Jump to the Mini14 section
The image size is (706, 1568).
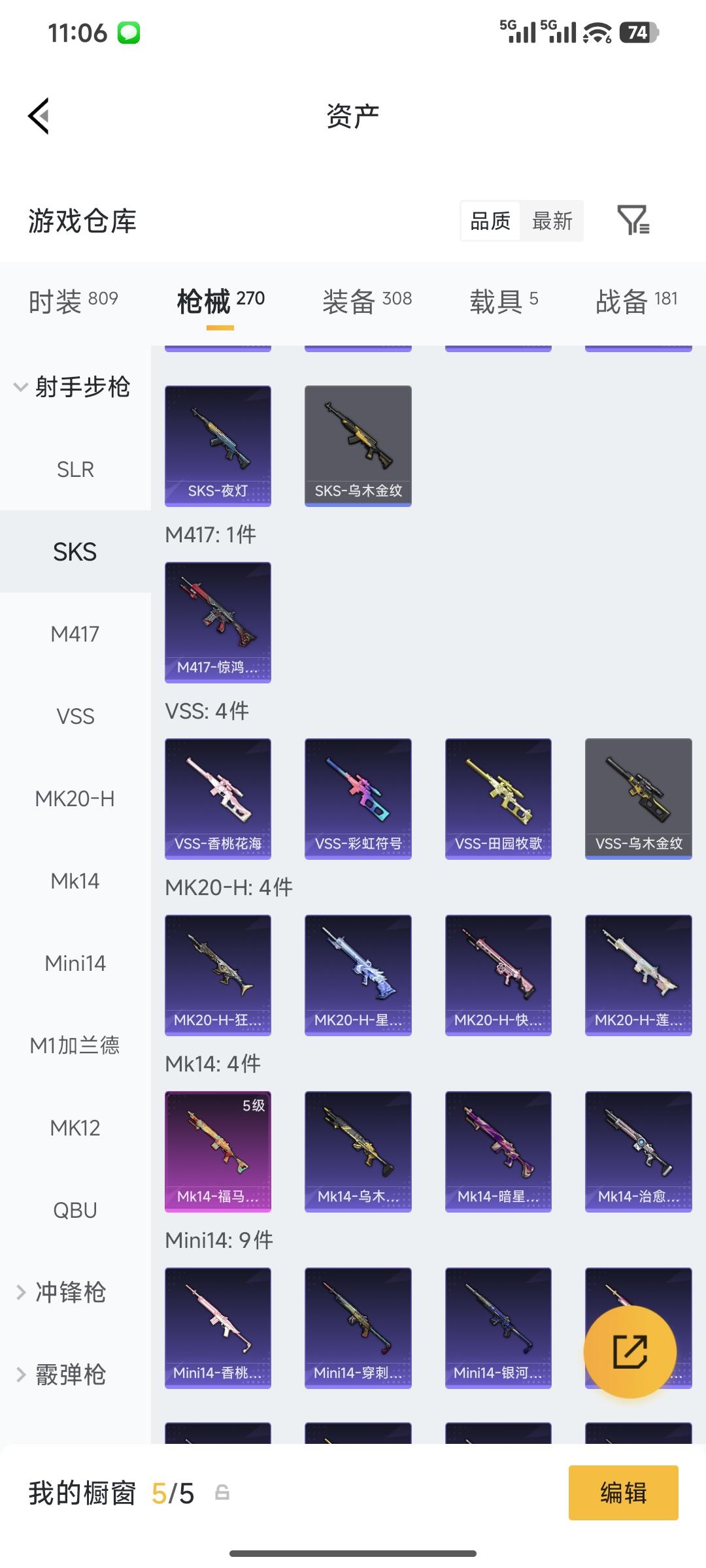pos(75,963)
